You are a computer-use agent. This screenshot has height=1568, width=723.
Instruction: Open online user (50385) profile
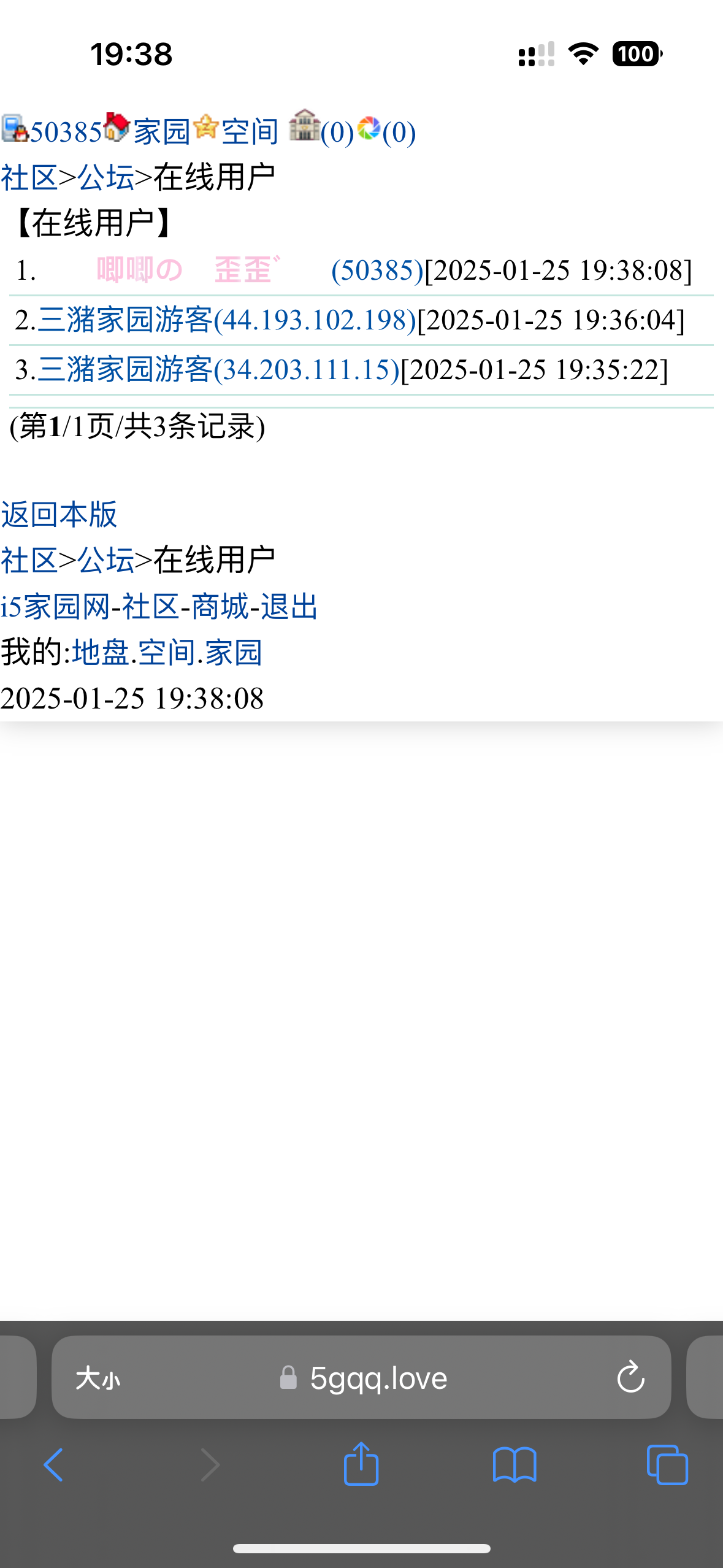click(x=377, y=271)
